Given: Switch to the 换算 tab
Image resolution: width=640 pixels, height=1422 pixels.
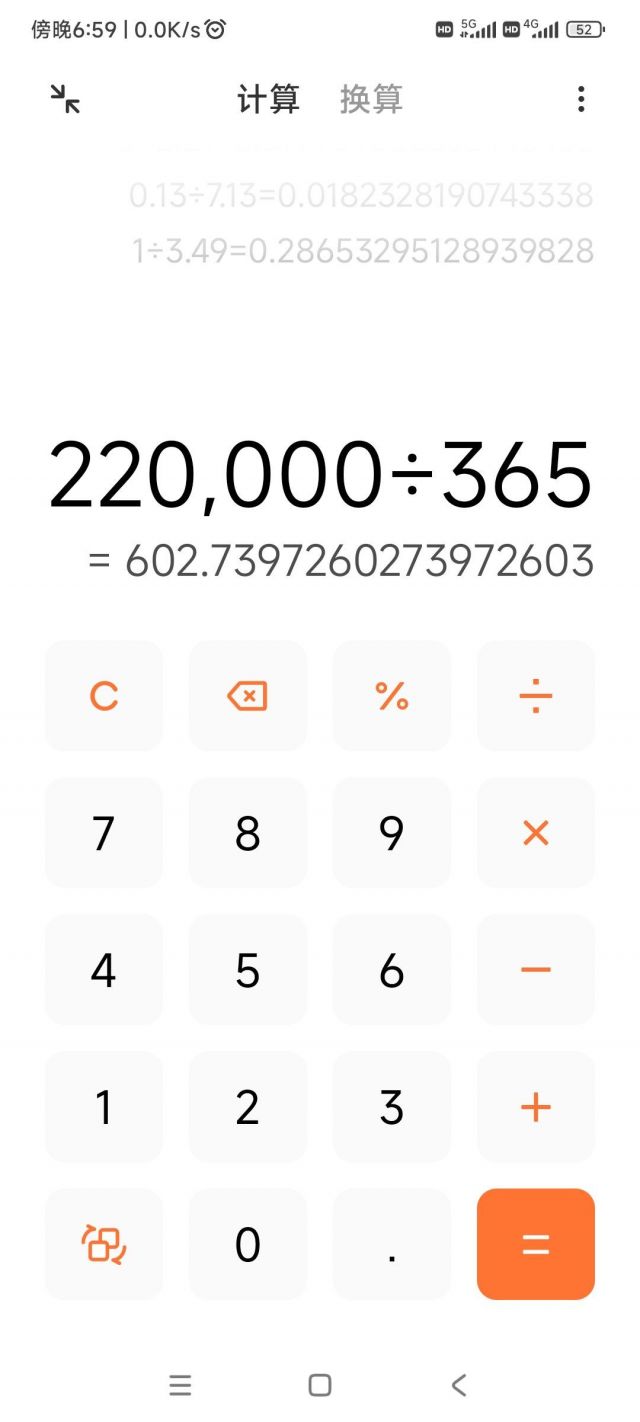Looking at the screenshot, I should tap(371, 100).
